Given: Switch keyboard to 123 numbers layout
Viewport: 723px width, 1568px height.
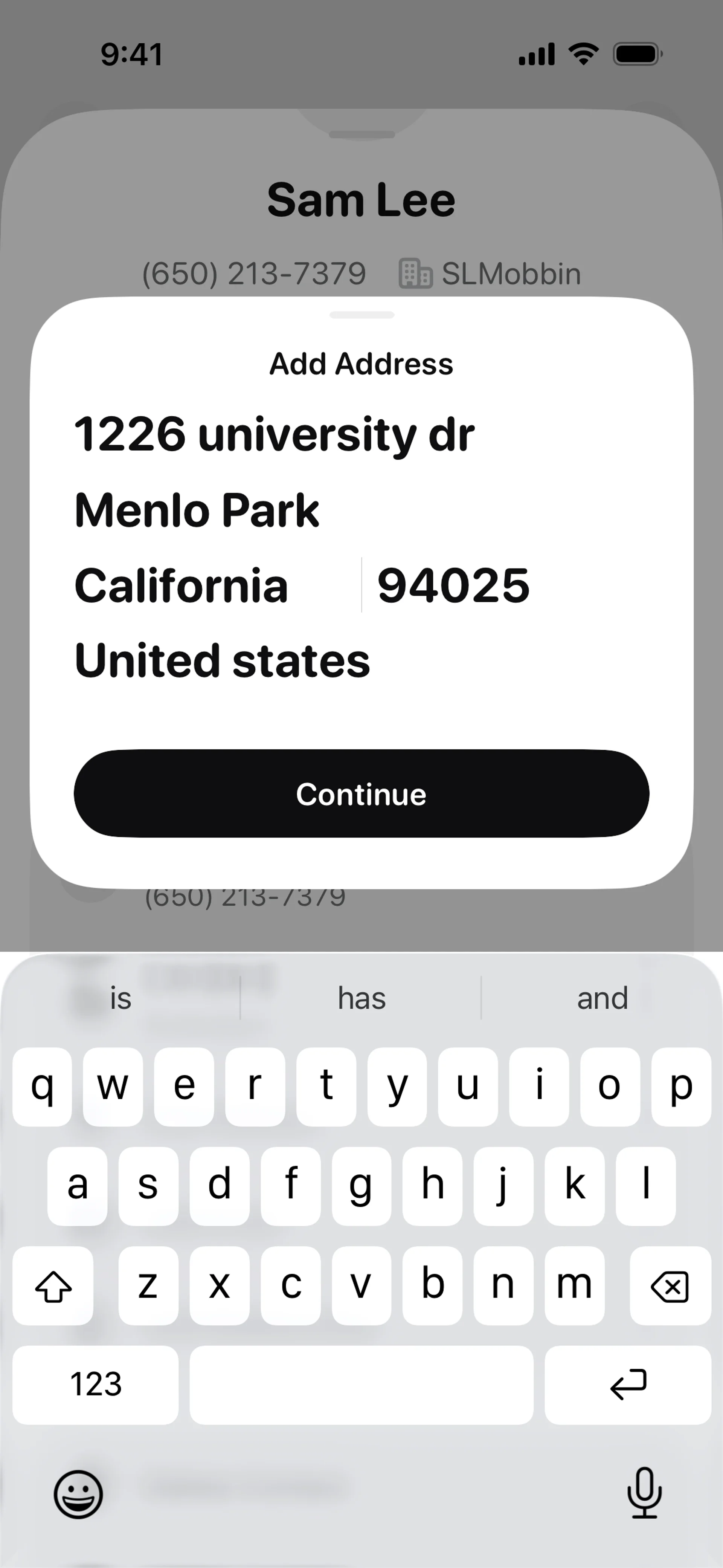Looking at the screenshot, I should pyautogui.click(x=96, y=1384).
